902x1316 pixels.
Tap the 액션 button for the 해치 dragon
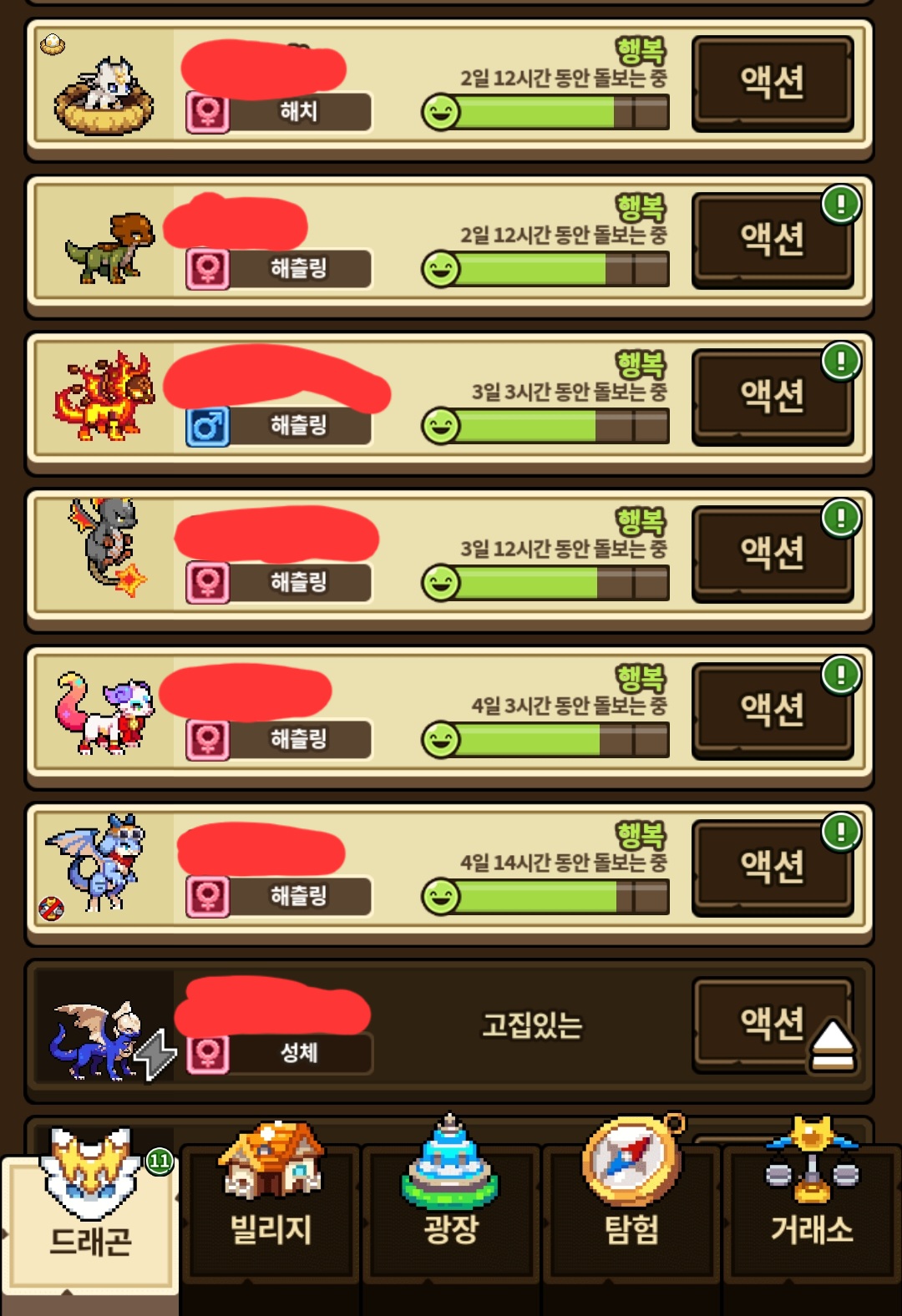coord(772,83)
